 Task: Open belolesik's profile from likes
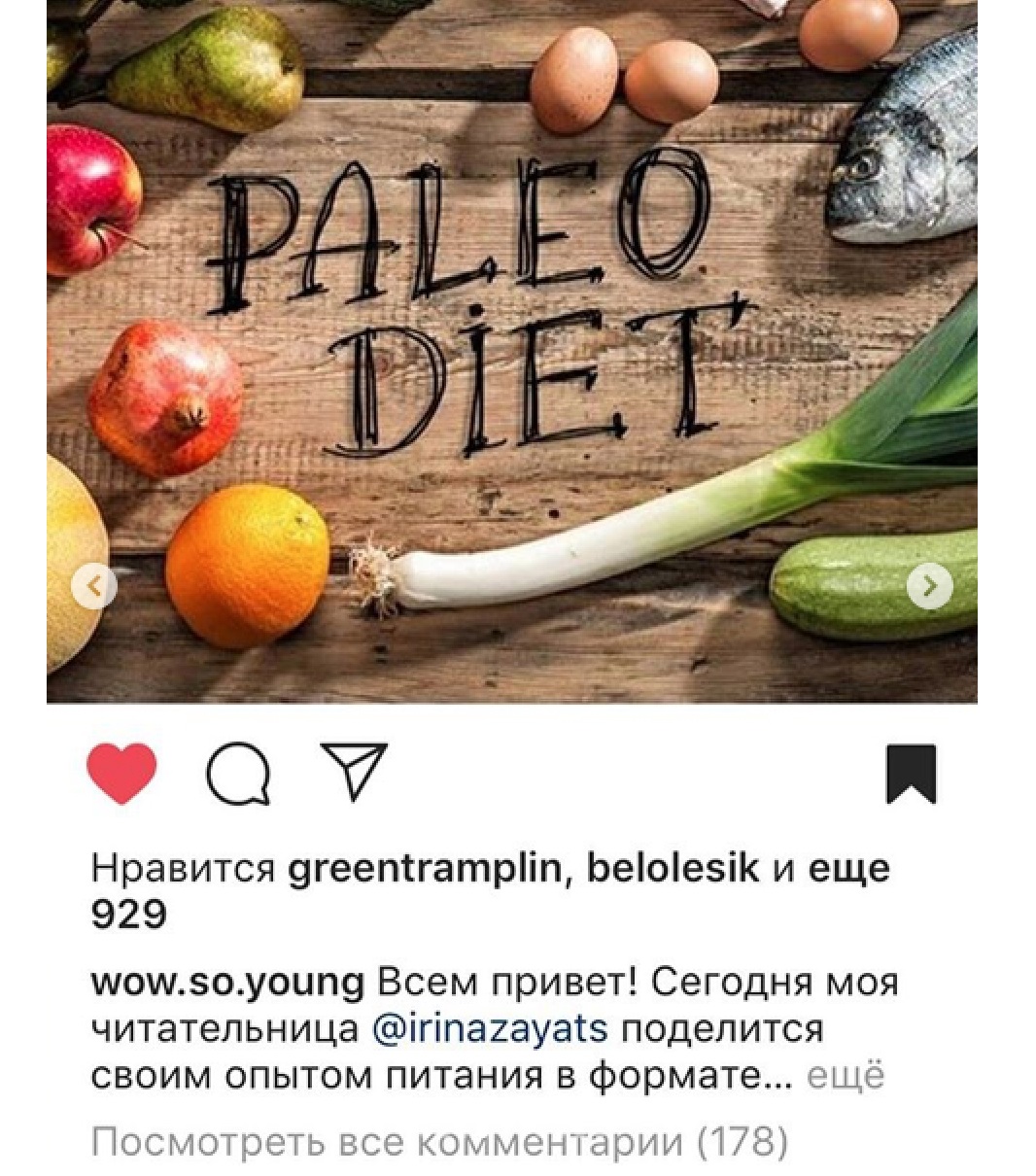[673, 869]
